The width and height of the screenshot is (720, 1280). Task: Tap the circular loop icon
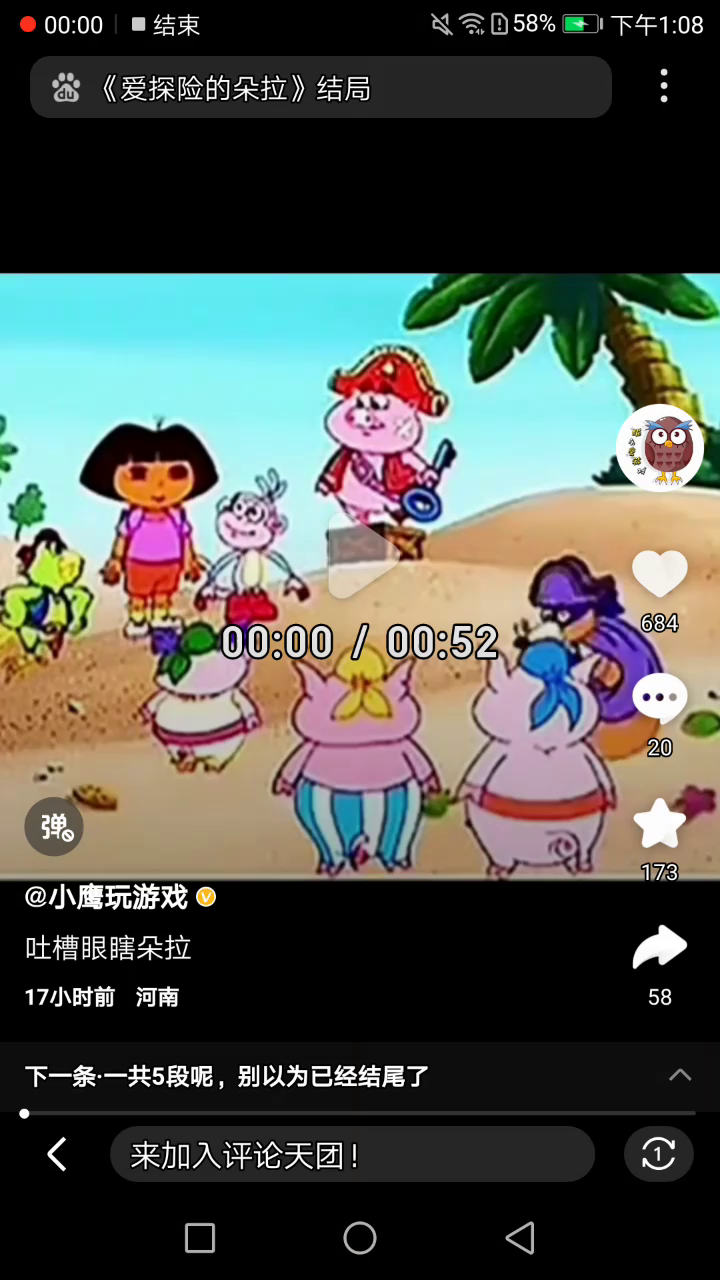tap(658, 1155)
